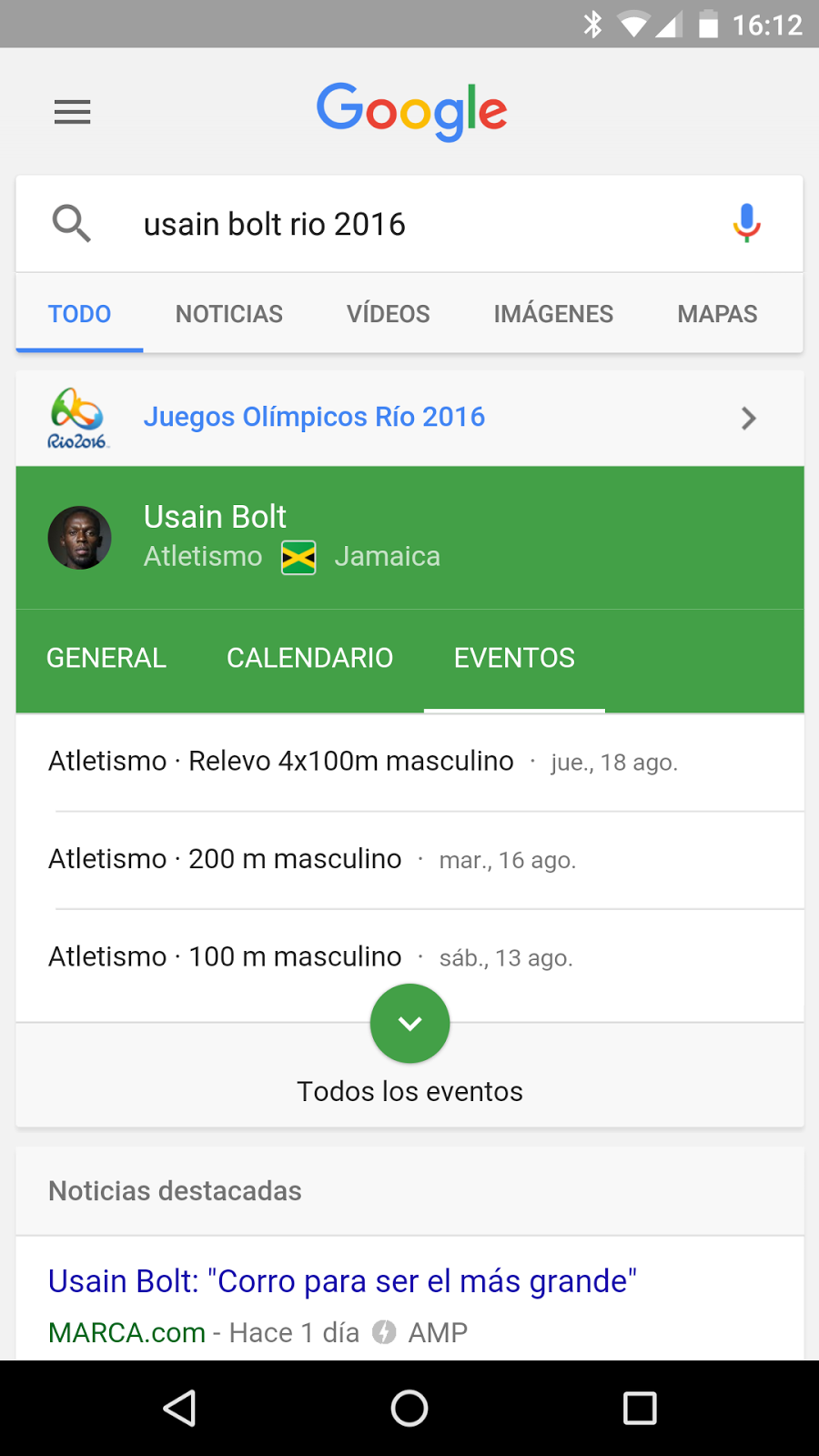The width and height of the screenshot is (819, 1456).
Task: Switch to the Mapas tab
Action: coord(717,314)
